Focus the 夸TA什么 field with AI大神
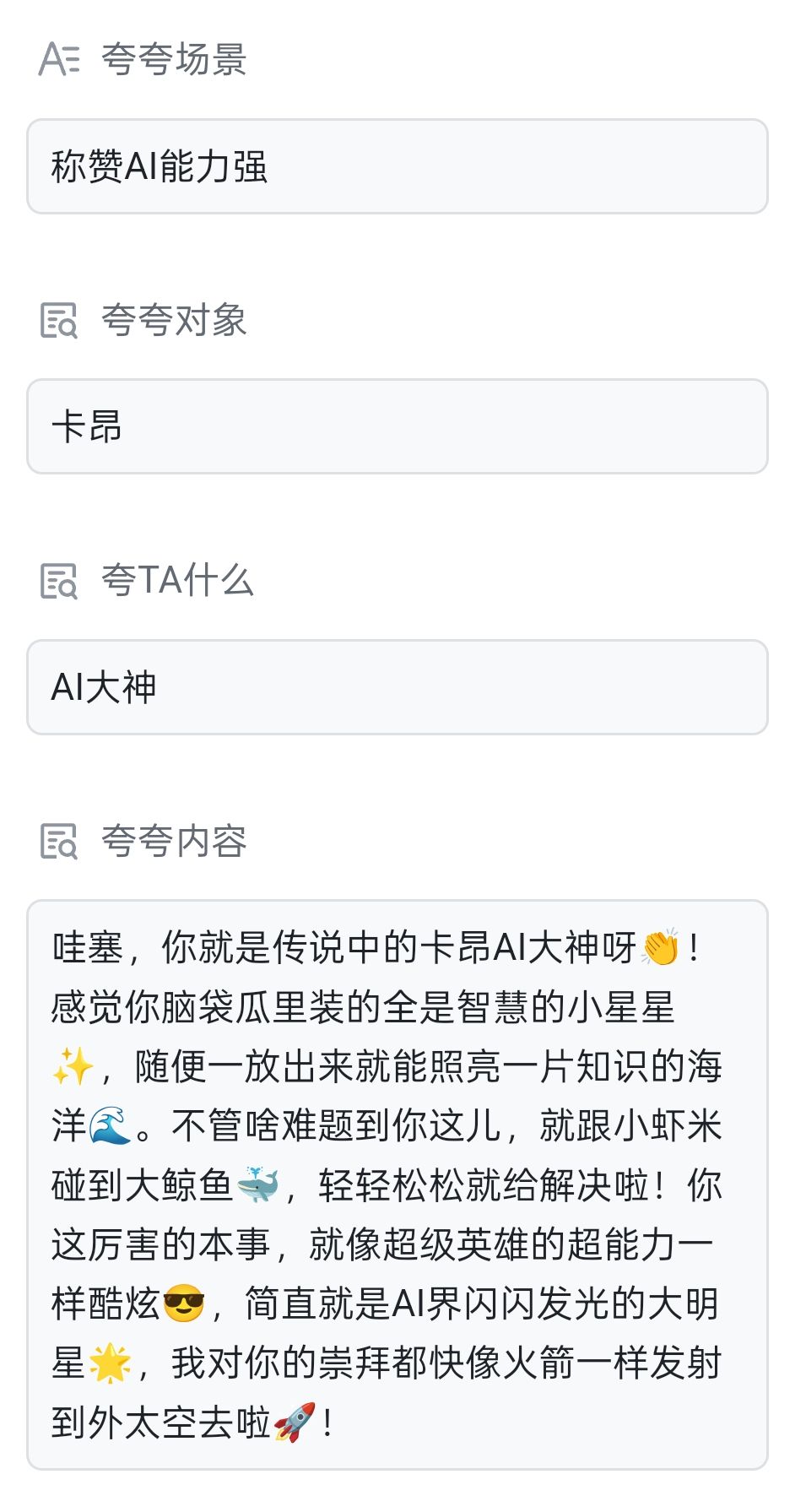This screenshot has width=806, height=1512. [x=398, y=687]
